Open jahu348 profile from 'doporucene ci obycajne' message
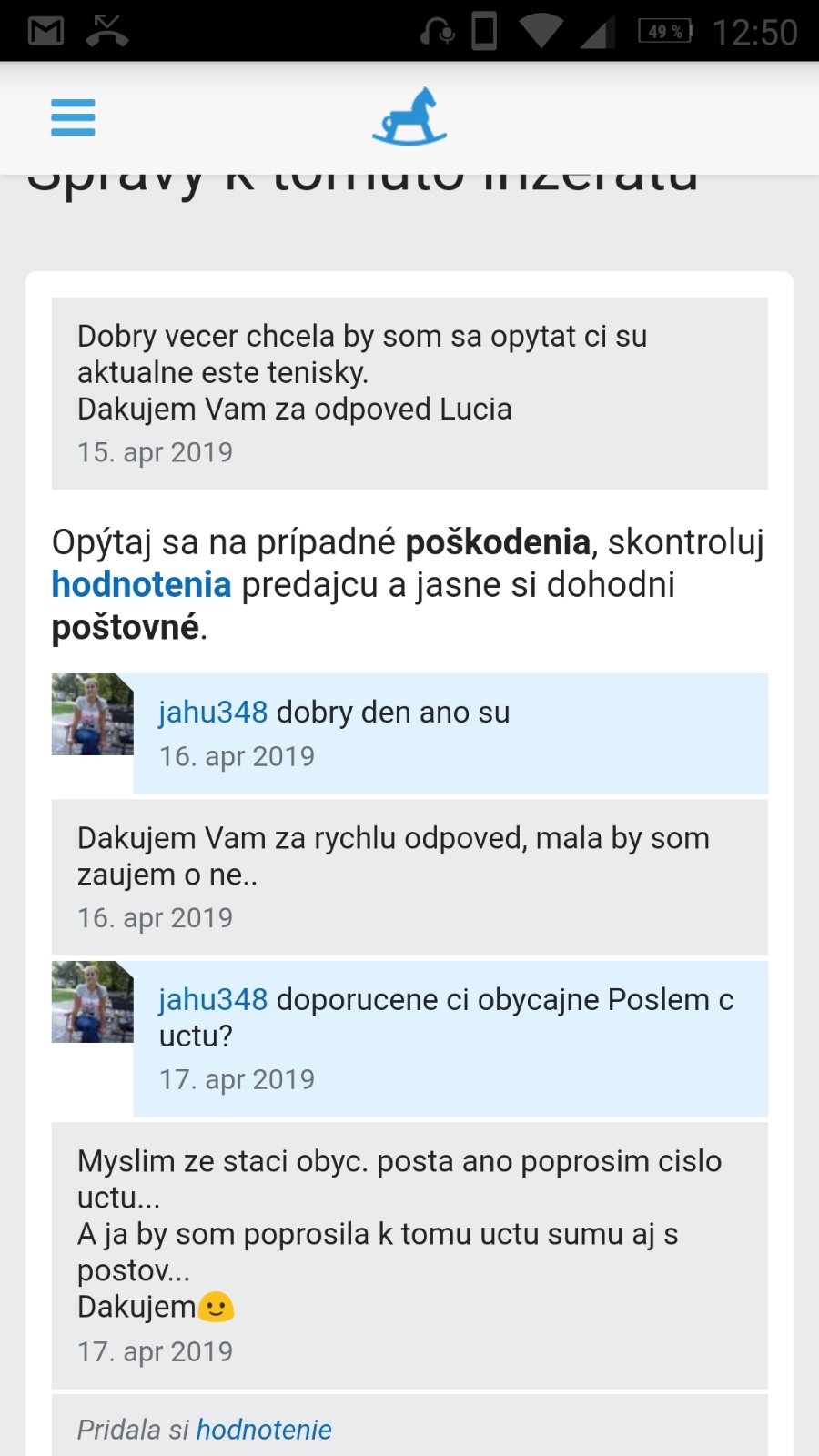819x1456 pixels. [x=213, y=999]
